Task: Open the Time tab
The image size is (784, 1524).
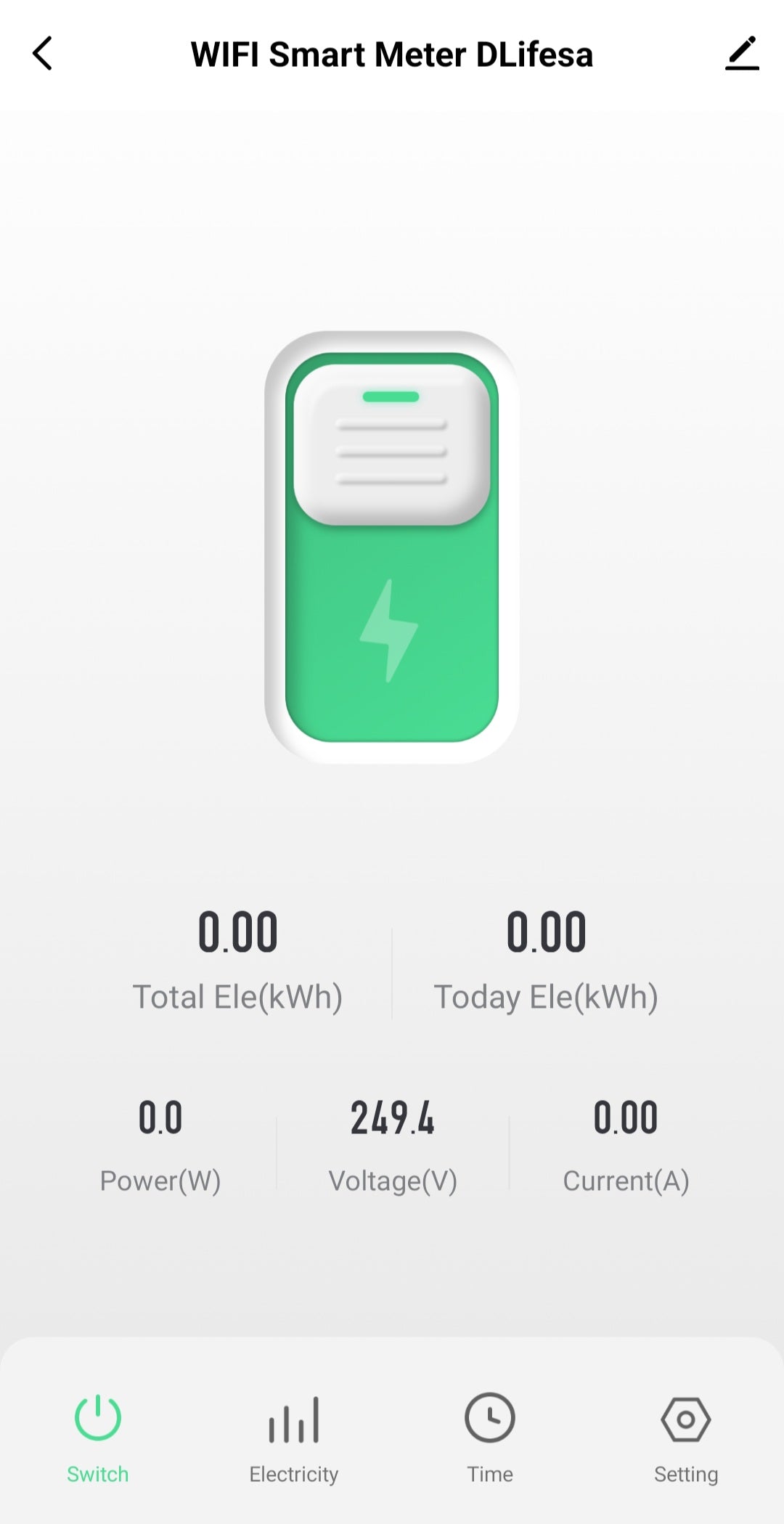Action: tap(490, 1433)
